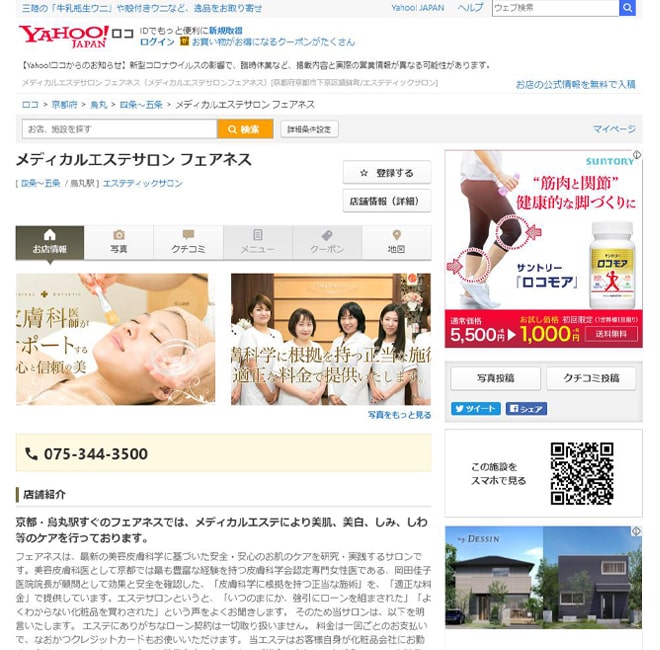This screenshot has height=650, width=660.
Task: Tap the blue web search magnifier button
Action: 627,8
